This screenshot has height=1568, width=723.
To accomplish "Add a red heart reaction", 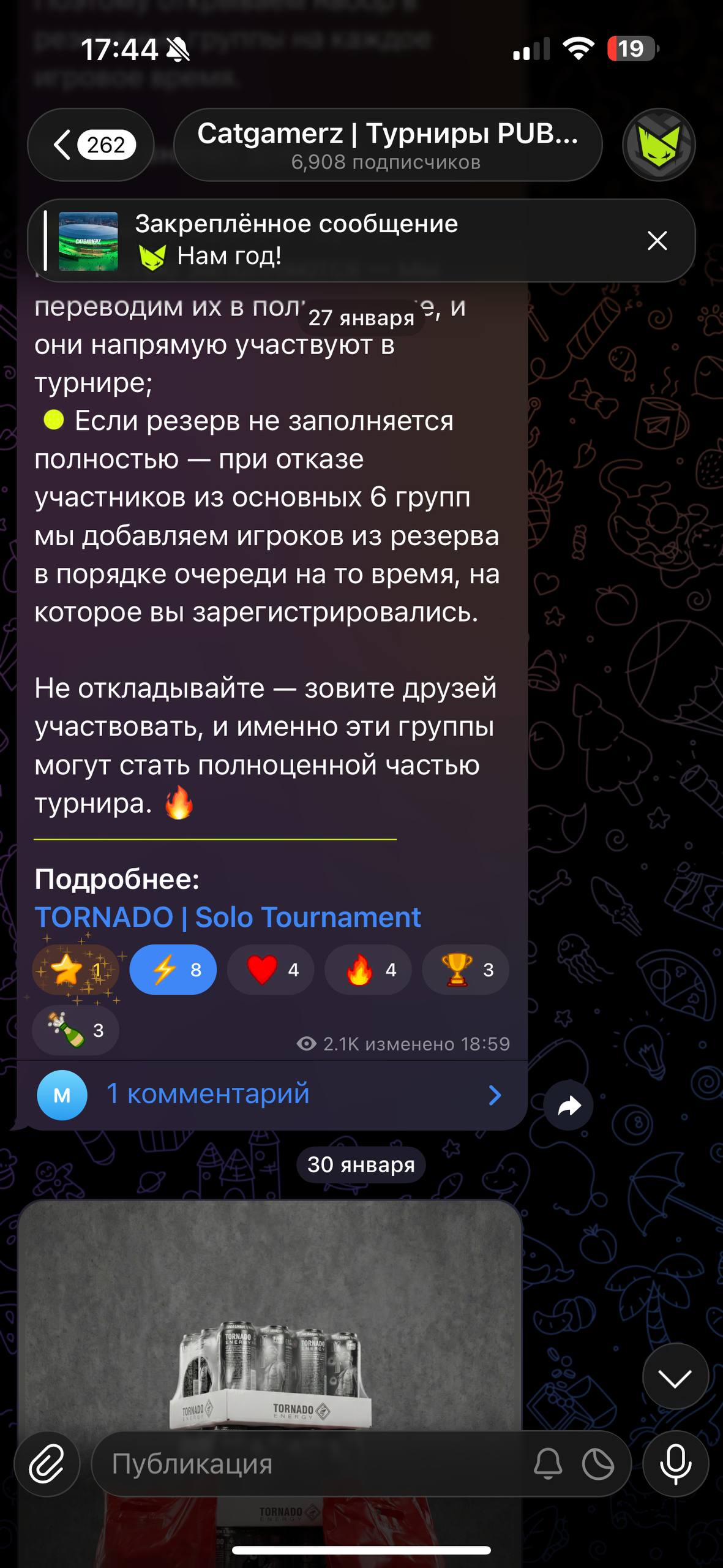I will pyautogui.click(x=271, y=970).
